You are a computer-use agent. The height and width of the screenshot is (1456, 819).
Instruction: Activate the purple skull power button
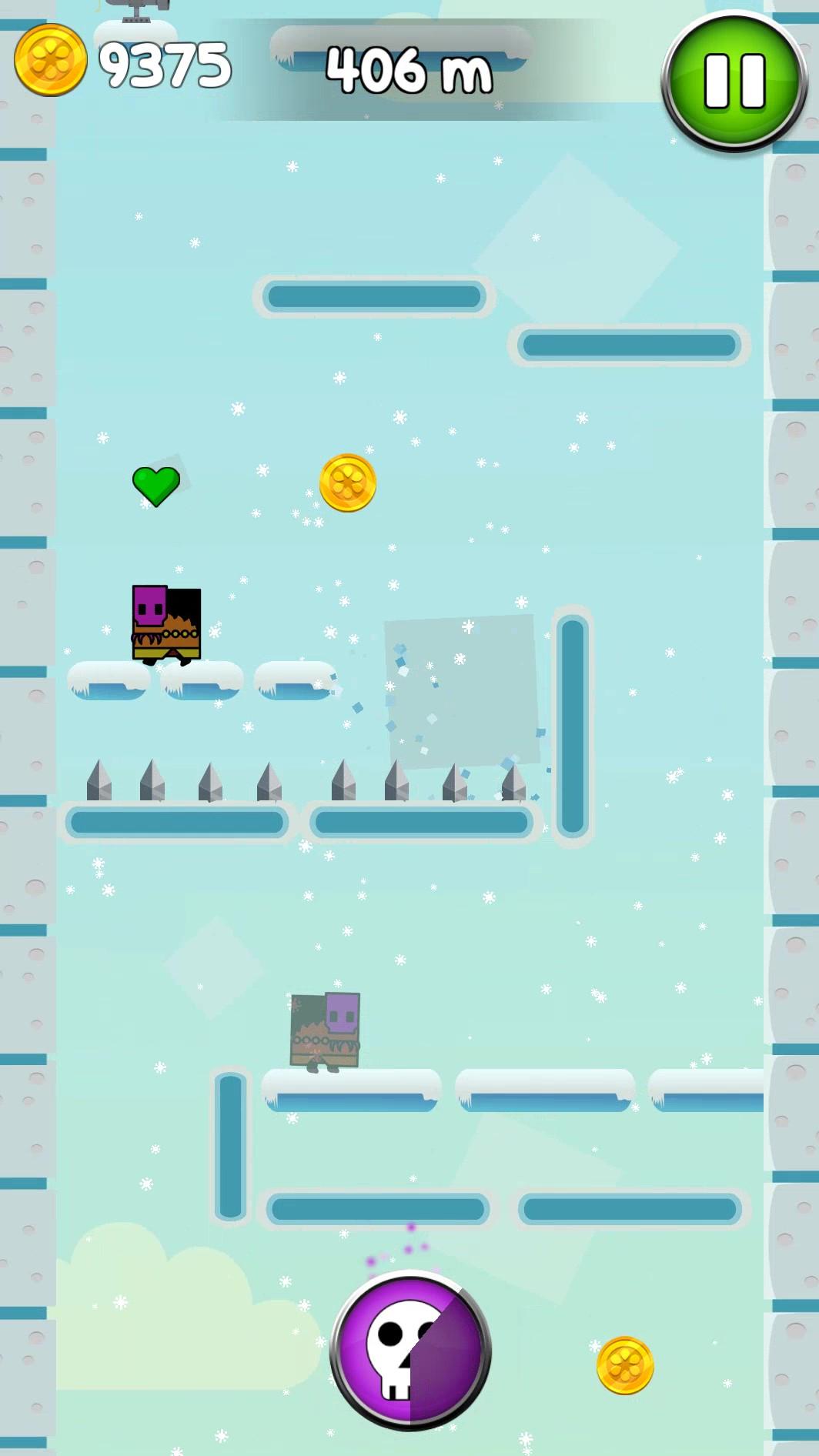tap(410, 1352)
